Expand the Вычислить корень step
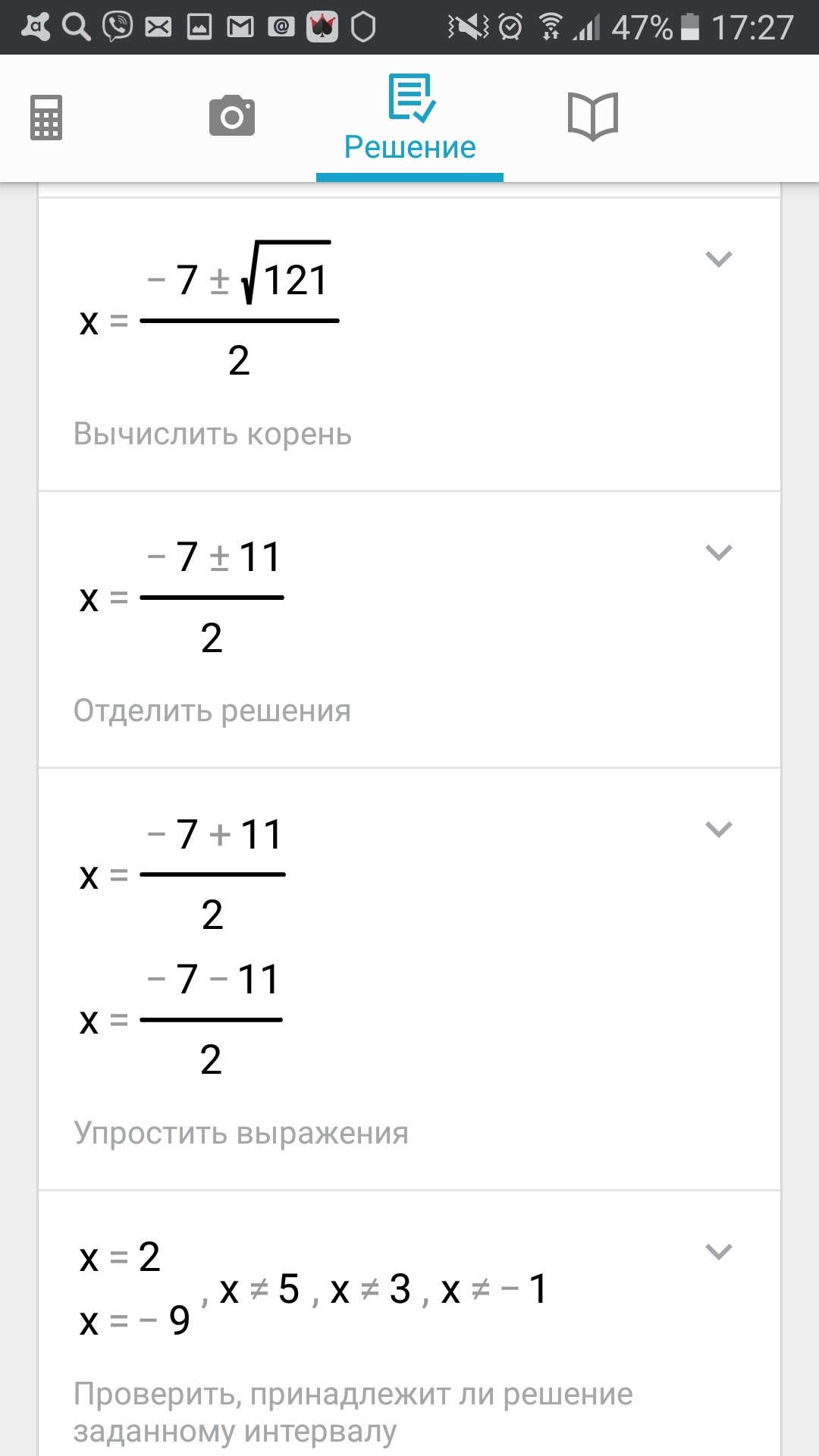This screenshot has height=1456, width=819. tap(718, 259)
